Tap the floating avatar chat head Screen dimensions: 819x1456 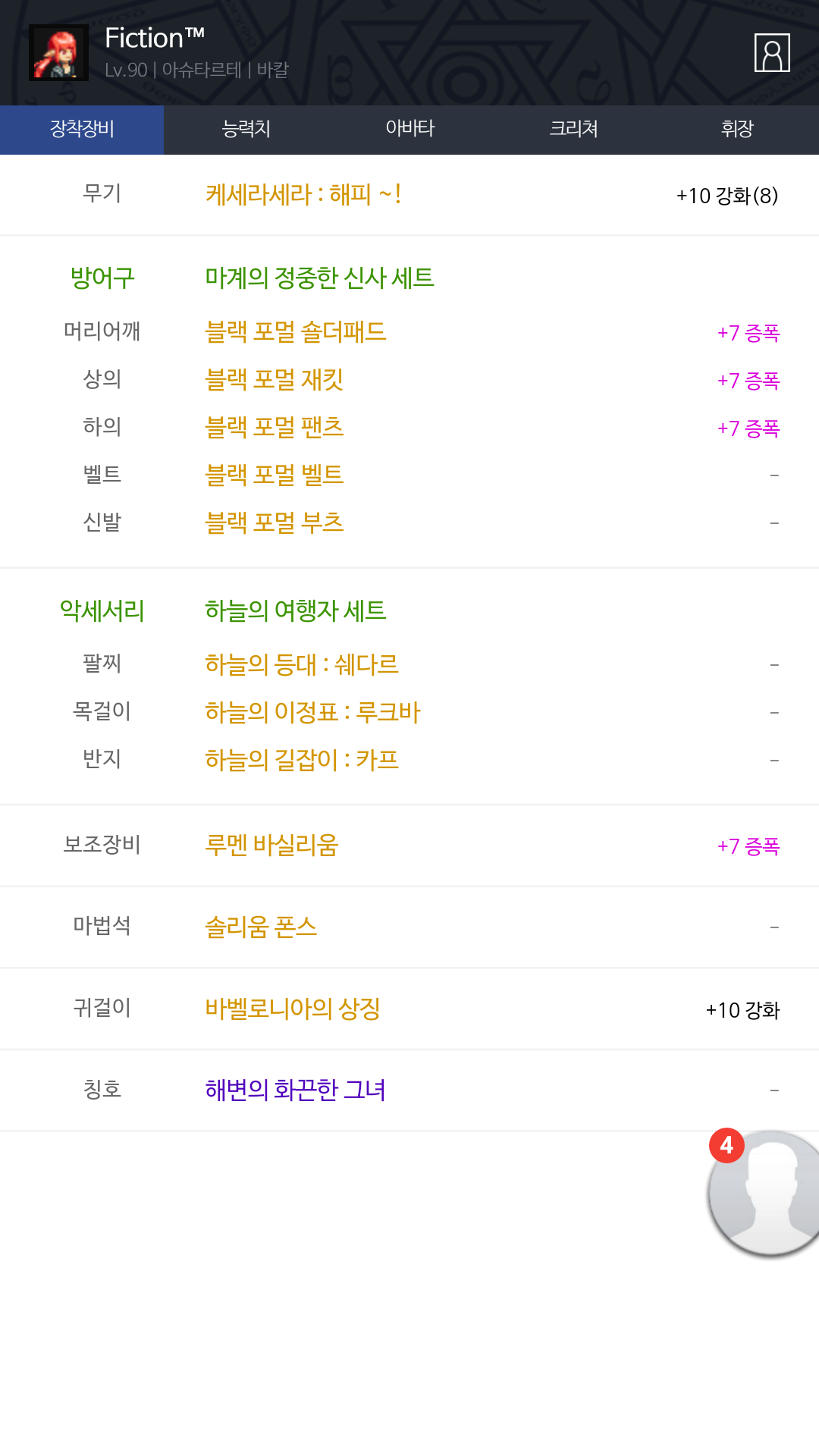[766, 1194]
